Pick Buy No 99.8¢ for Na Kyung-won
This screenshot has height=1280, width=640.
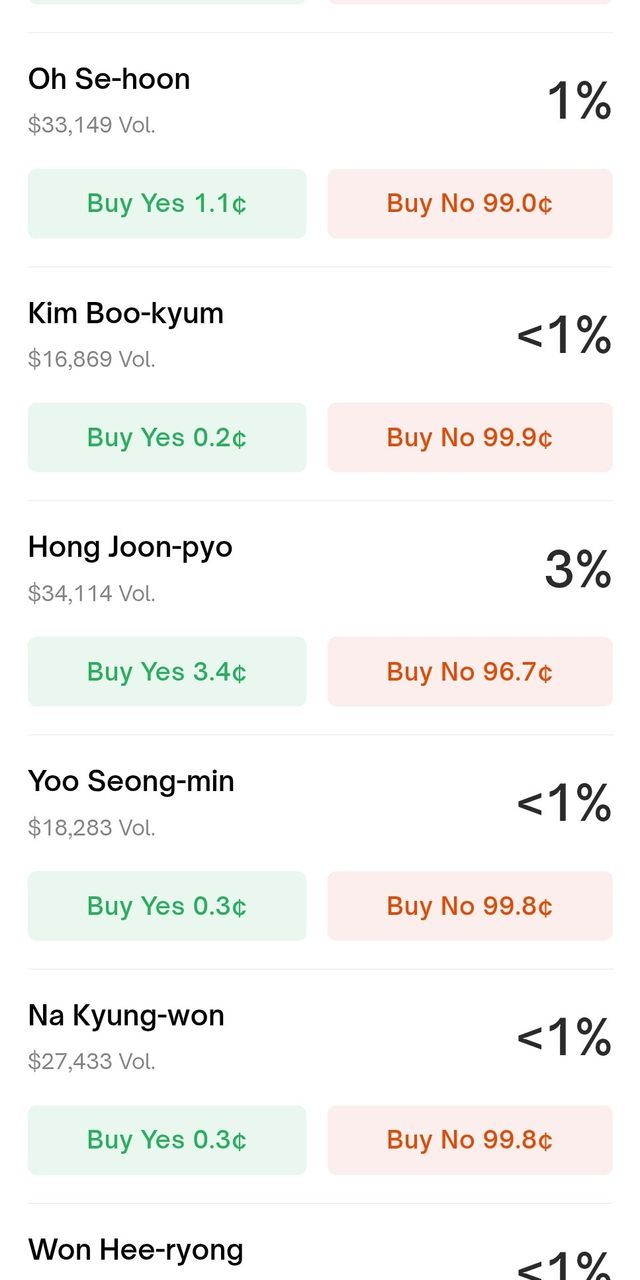(470, 1140)
